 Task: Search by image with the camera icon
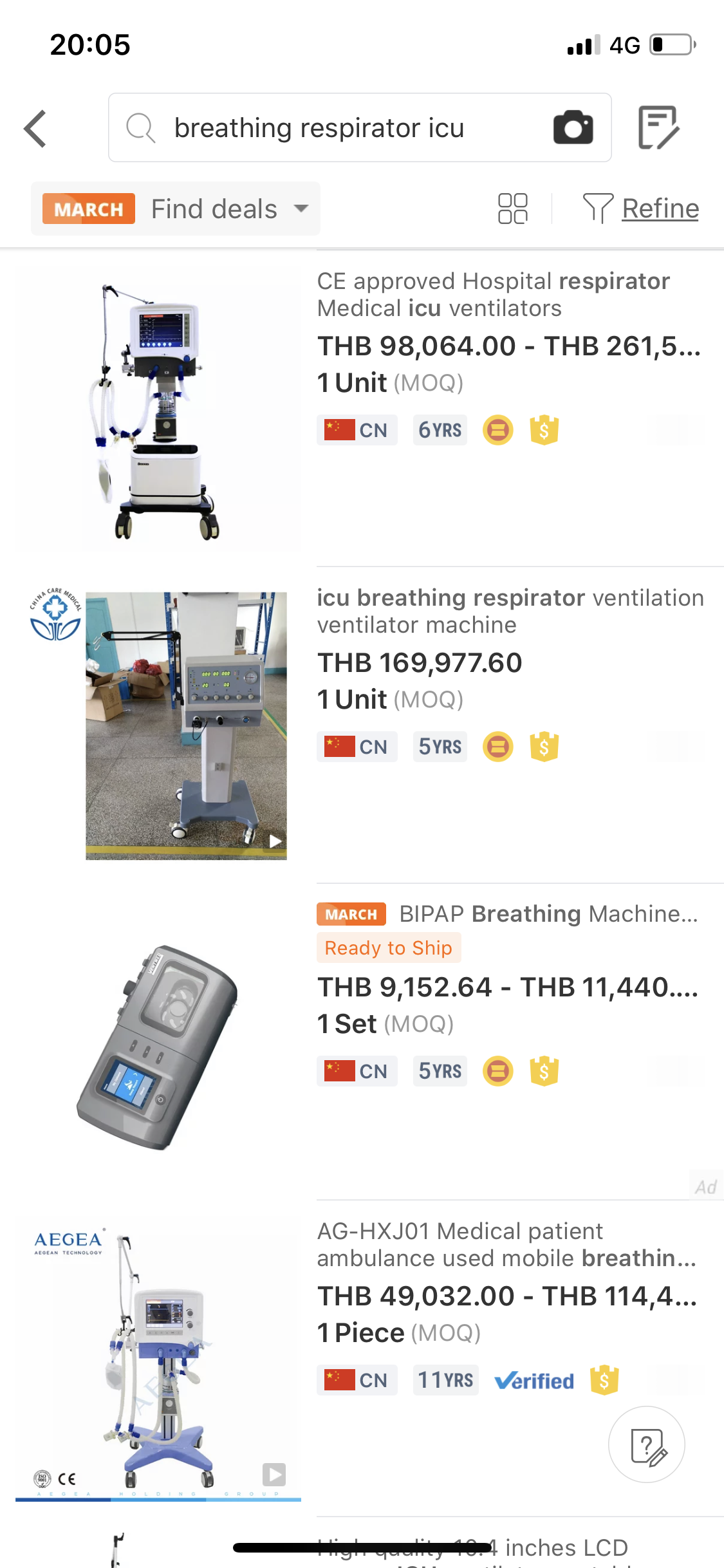[x=573, y=127]
